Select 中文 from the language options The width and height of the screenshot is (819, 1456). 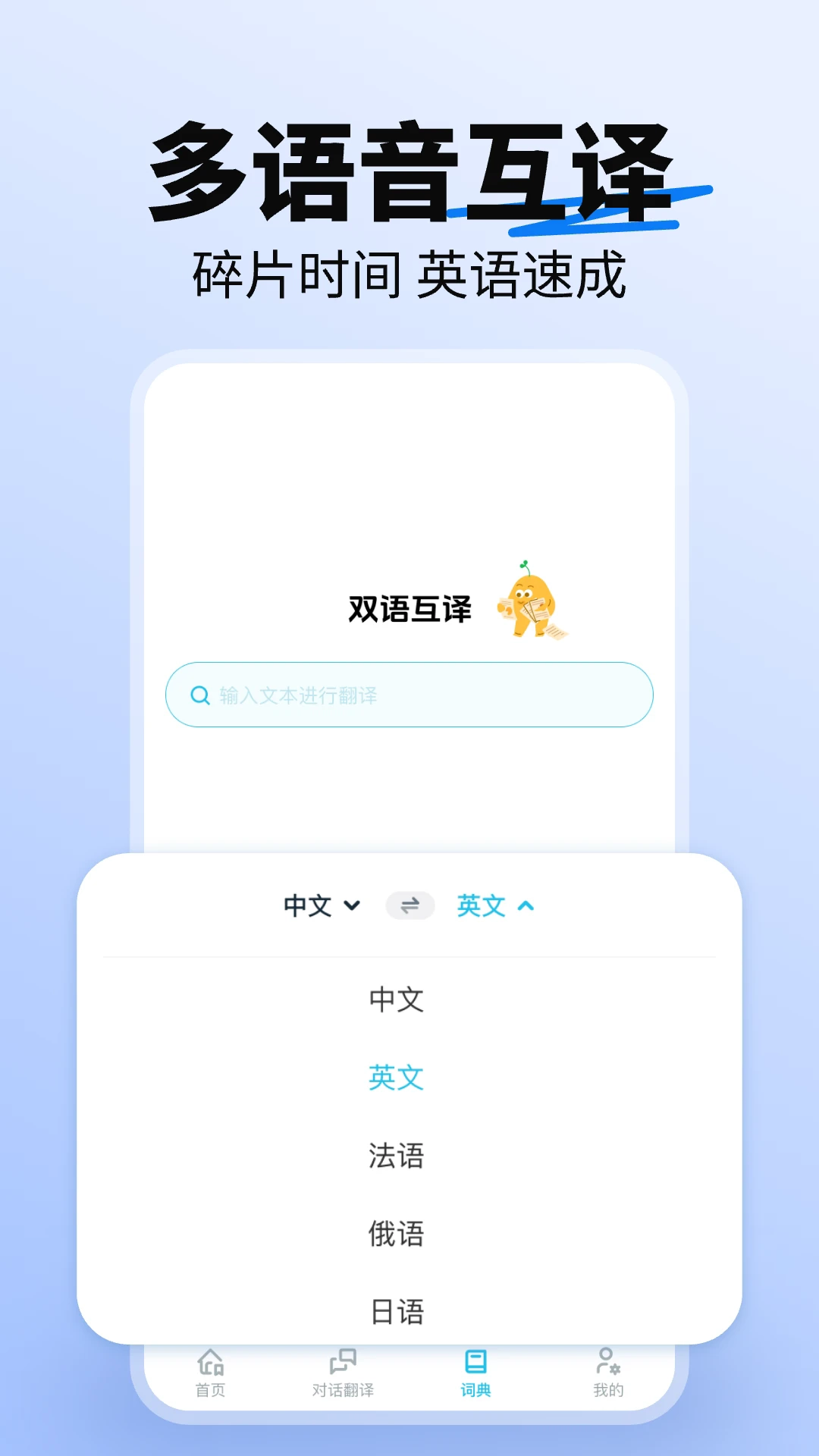click(x=396, y=1000)
